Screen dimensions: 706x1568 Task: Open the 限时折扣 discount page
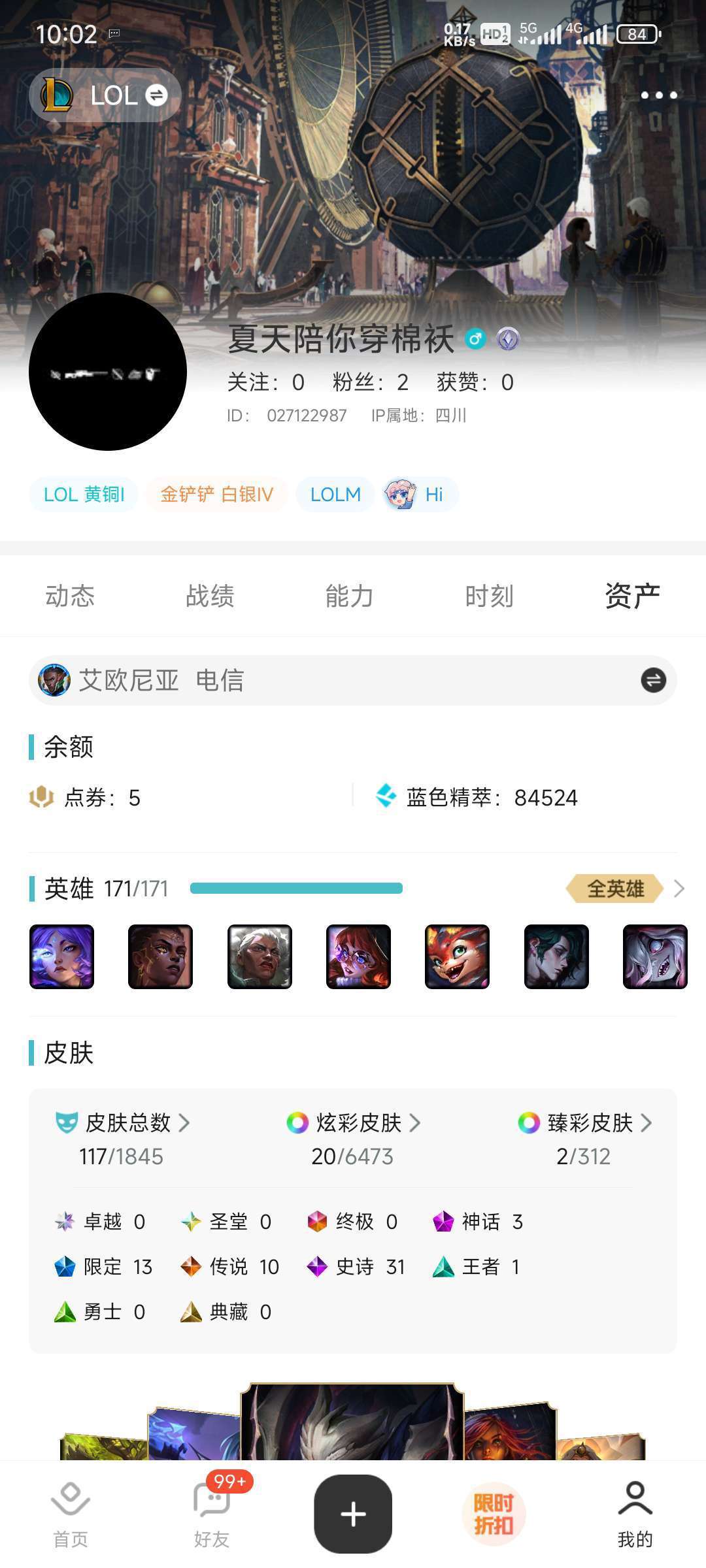click(494, 1514)
